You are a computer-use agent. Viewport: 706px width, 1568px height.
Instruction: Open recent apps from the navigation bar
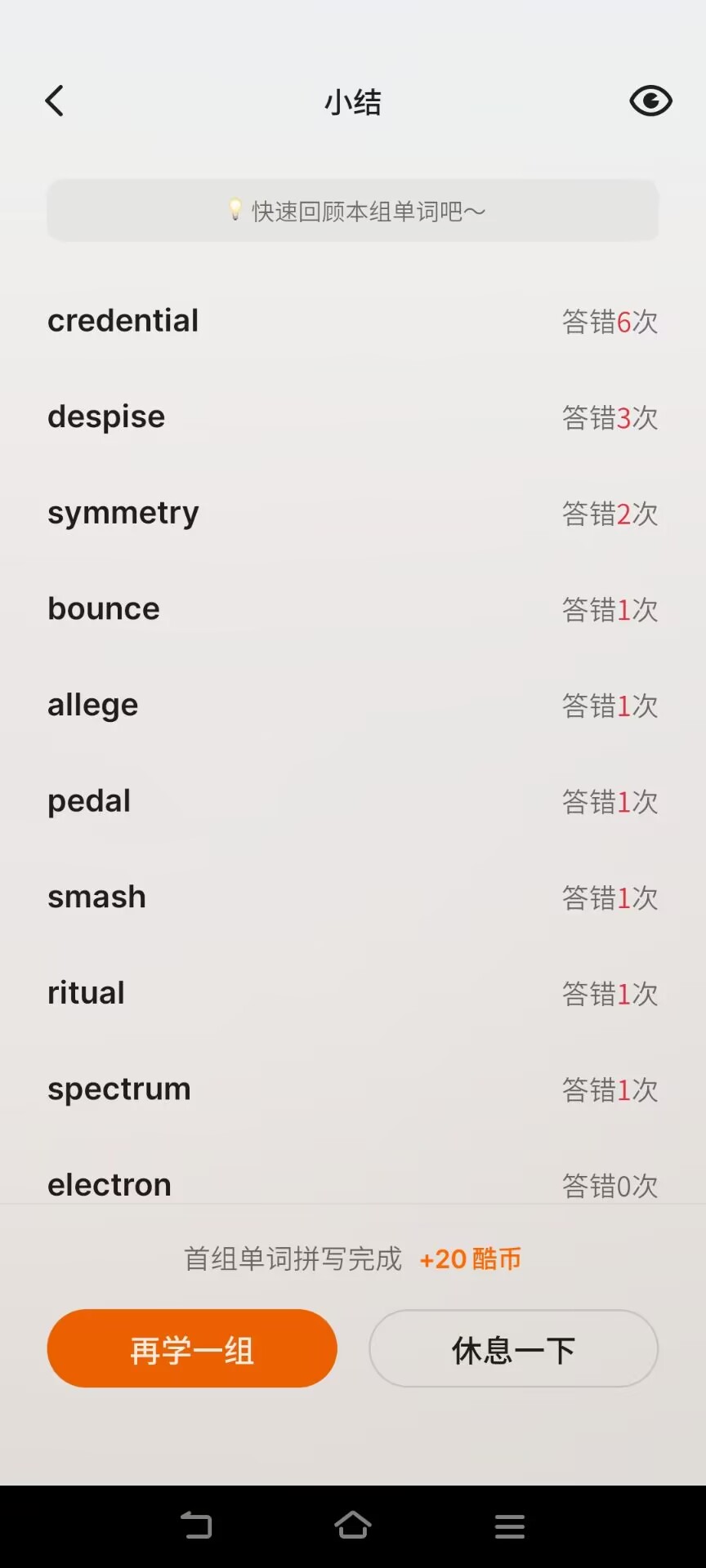tap(510, 1525)
